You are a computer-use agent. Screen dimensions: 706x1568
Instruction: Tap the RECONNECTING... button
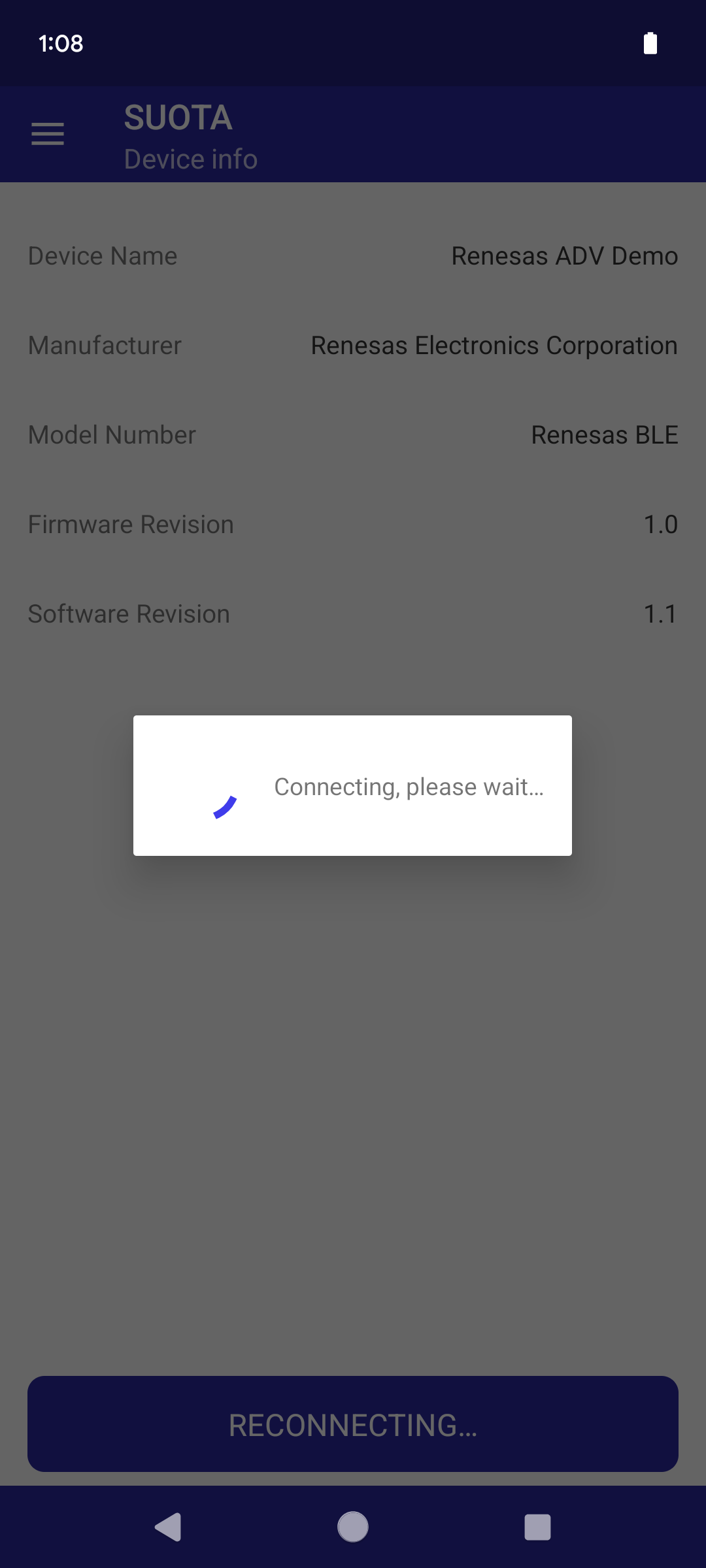tap(353, 1425)
